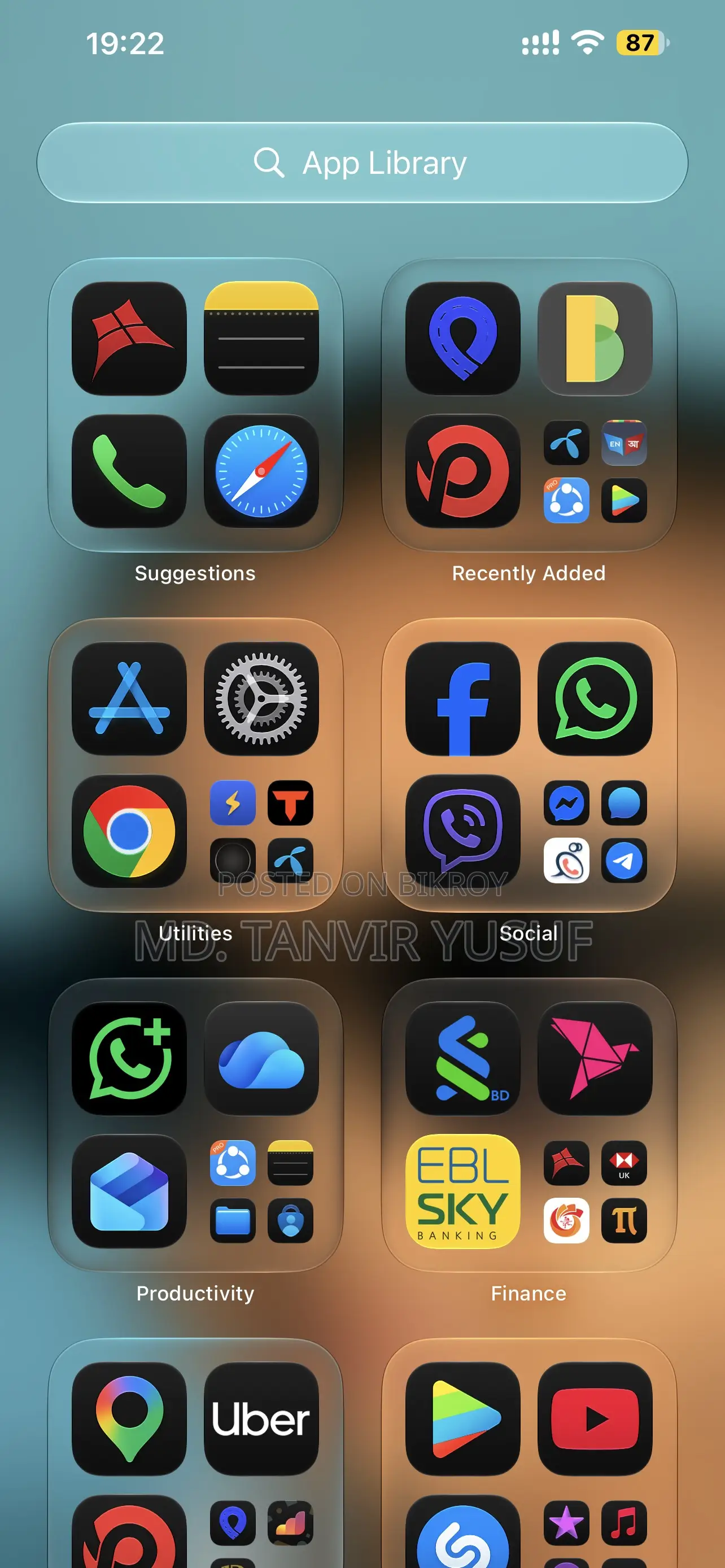Screen dimensions: 725x1568
Task: Open Standard Chartered BD banking app
Action: point(462,1058)
